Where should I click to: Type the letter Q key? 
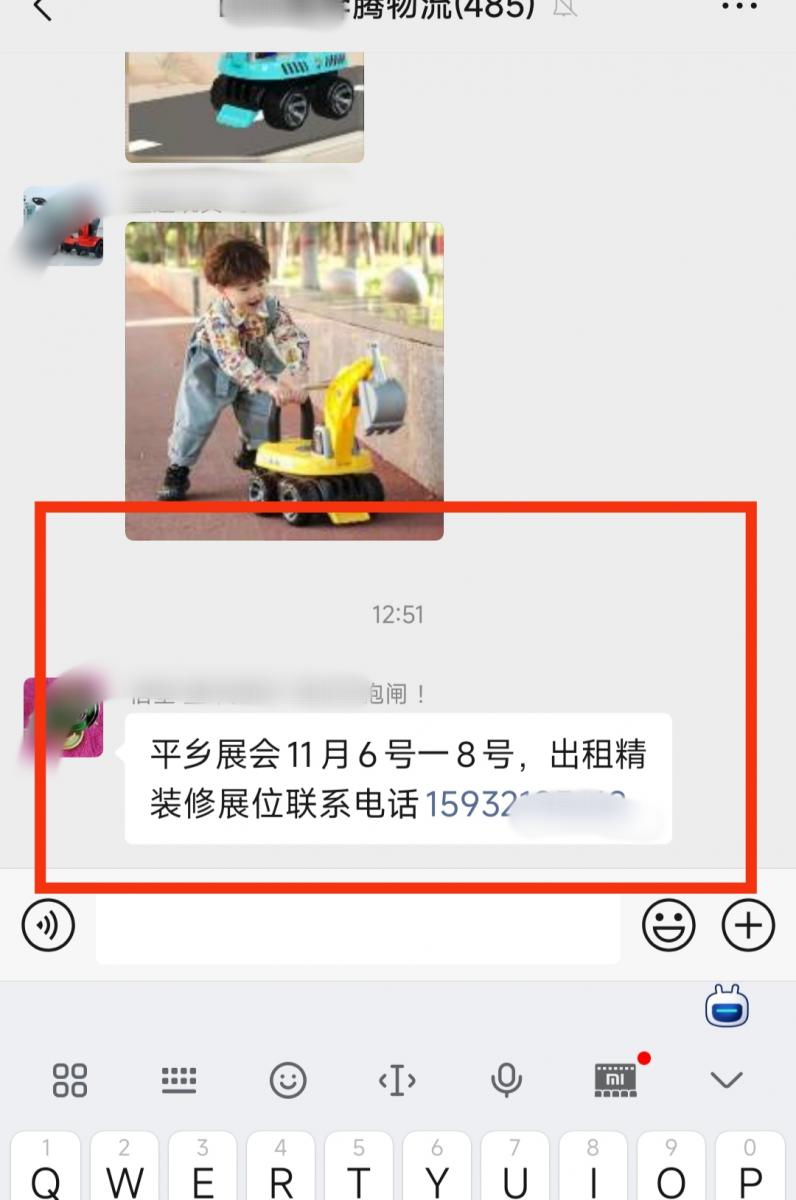point(46,1170)
